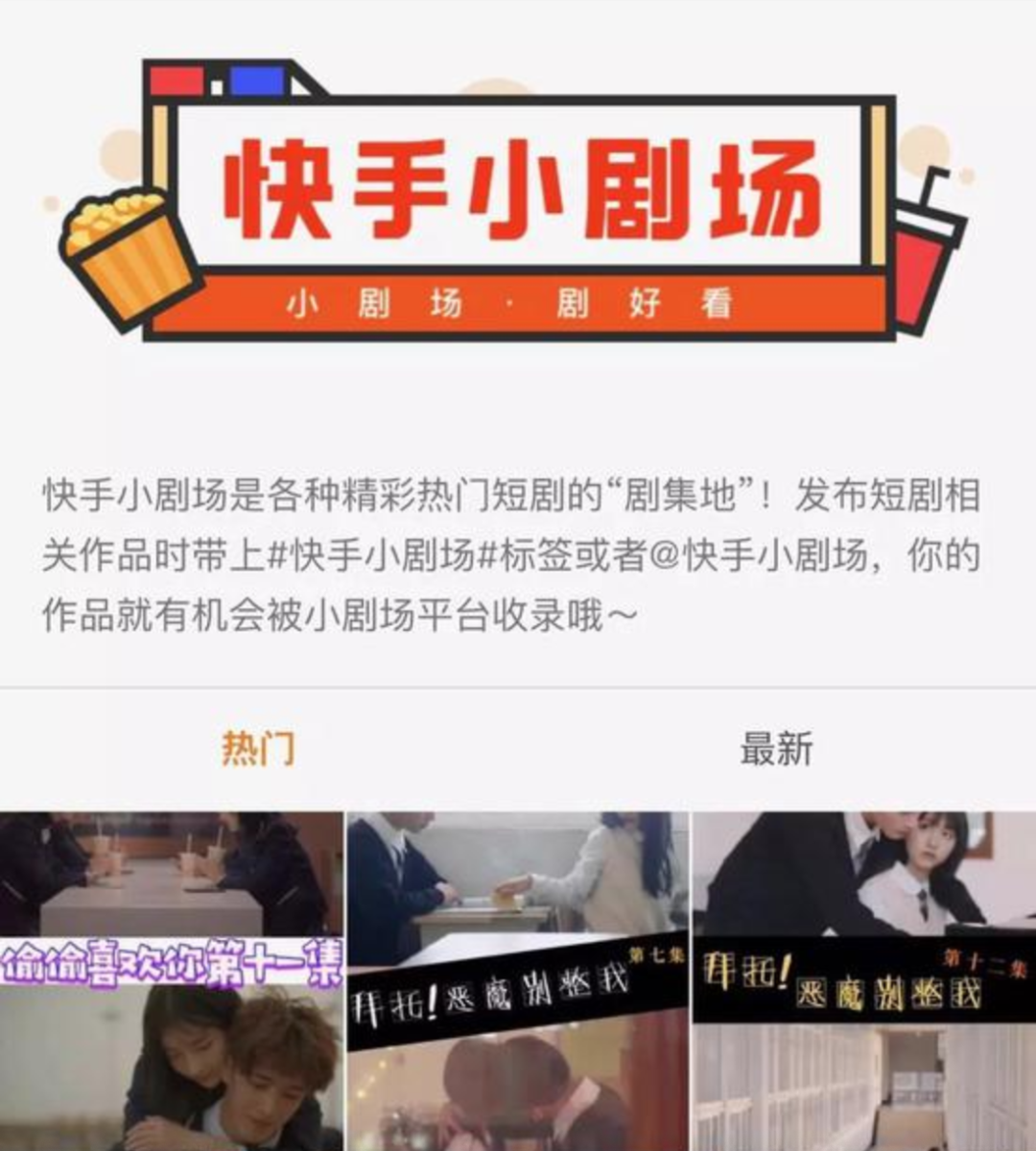The width and height of the screenshot is (1036, 1151).
Task: Open the 偷偷喜欢你第十一集 video
Action: 171,978
